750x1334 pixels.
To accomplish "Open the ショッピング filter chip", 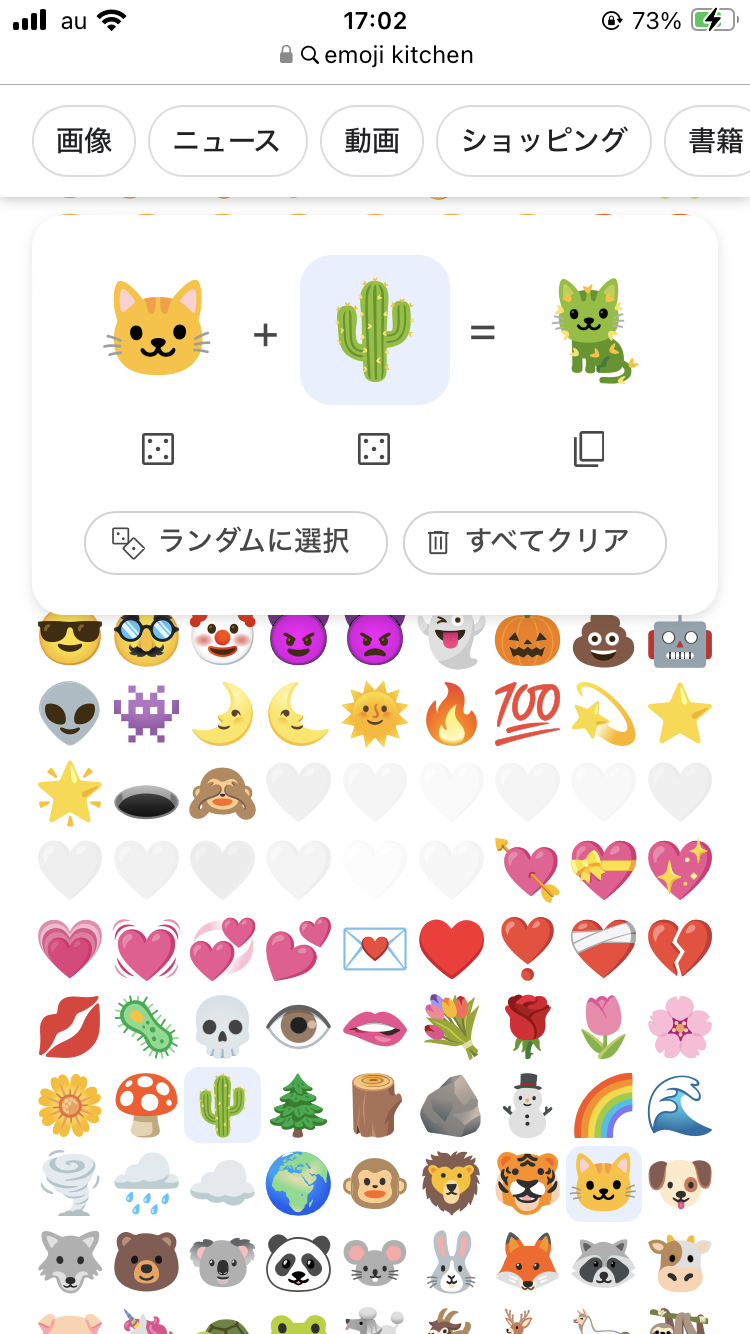I will point(544,141).
